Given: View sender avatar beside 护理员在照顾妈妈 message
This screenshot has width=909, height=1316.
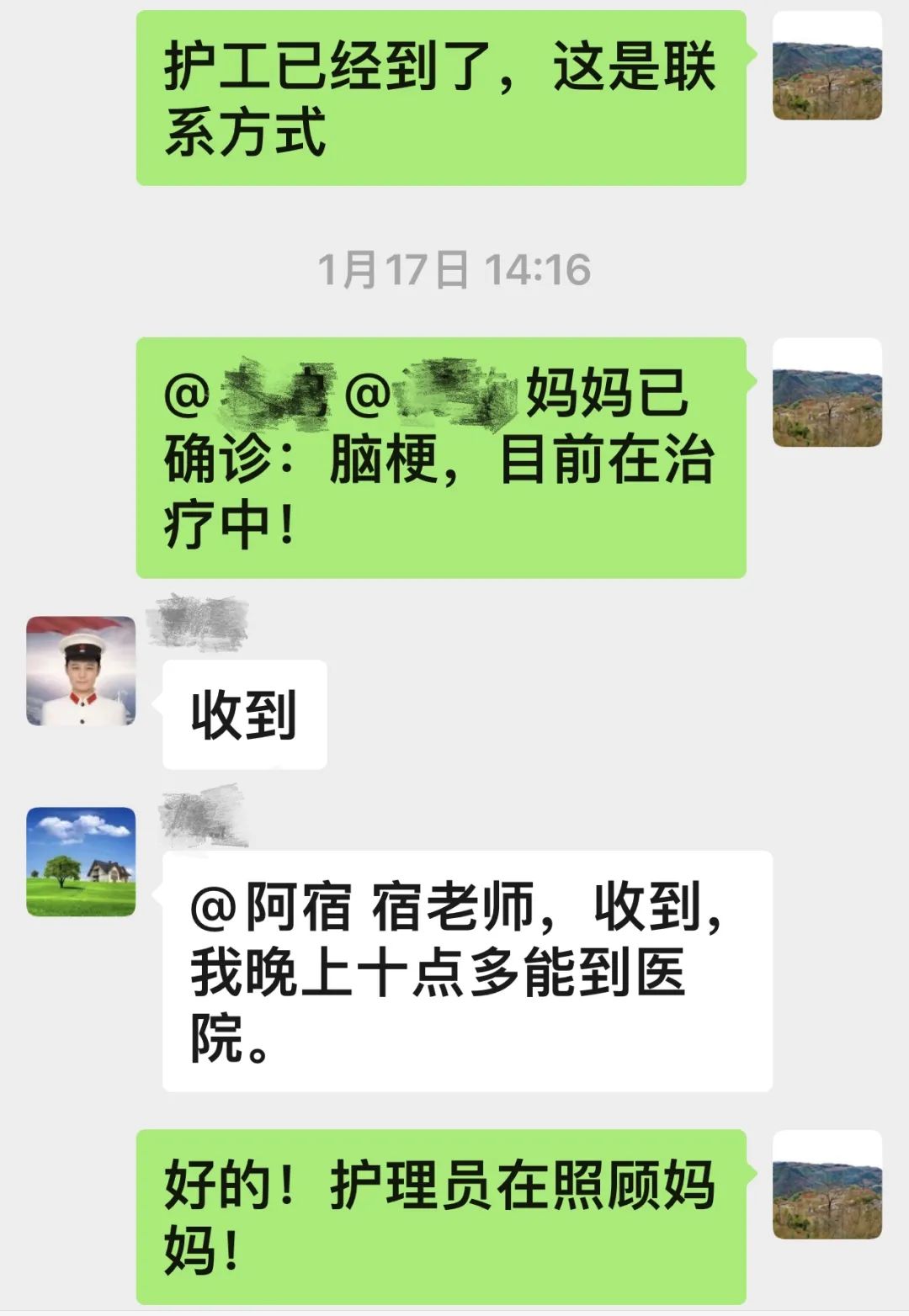Looking at the screenshot, I should tap(827, 1185).
